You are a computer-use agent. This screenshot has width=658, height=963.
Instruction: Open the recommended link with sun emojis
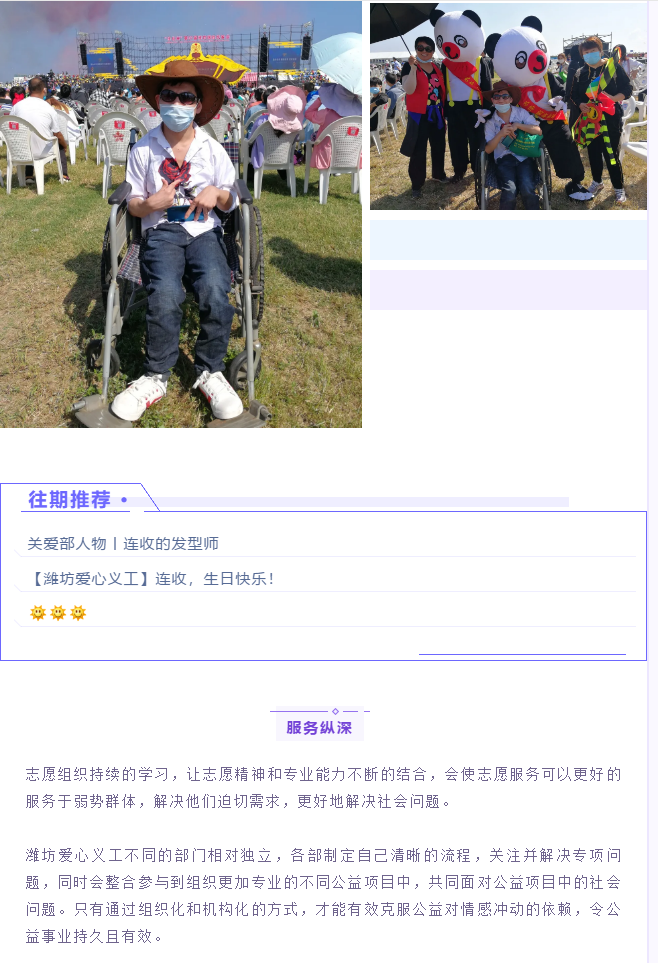58,613
